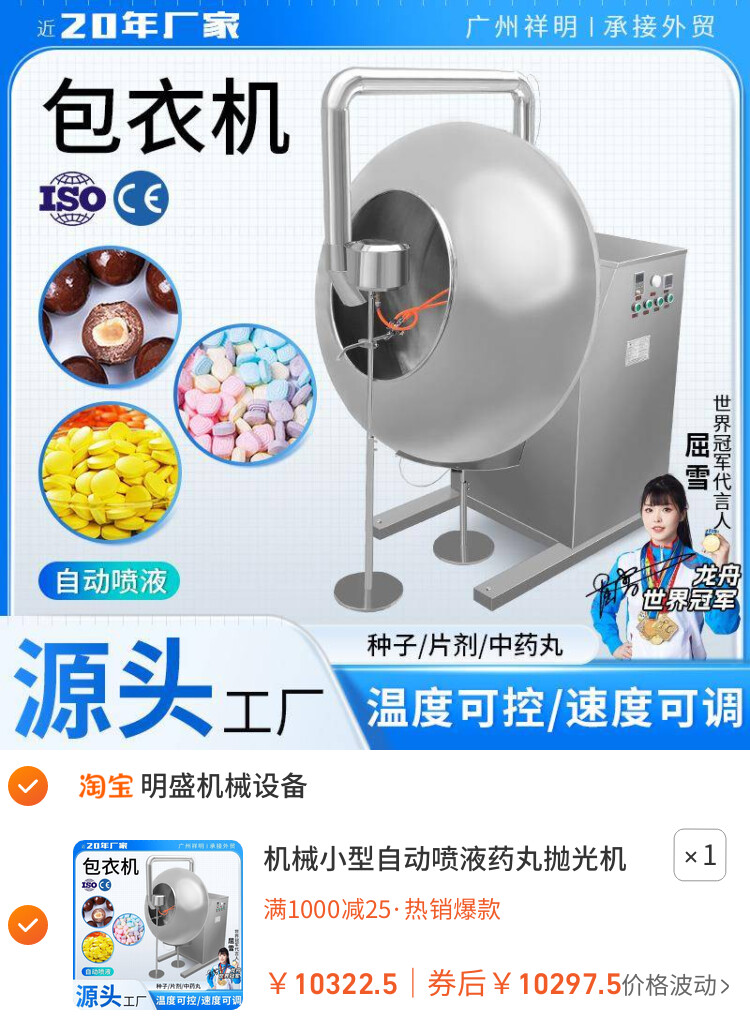Open the 机械小型自动喷液药丸抛光机 product title
This screenshot has height=1030, width=750.
pos(445,858)
